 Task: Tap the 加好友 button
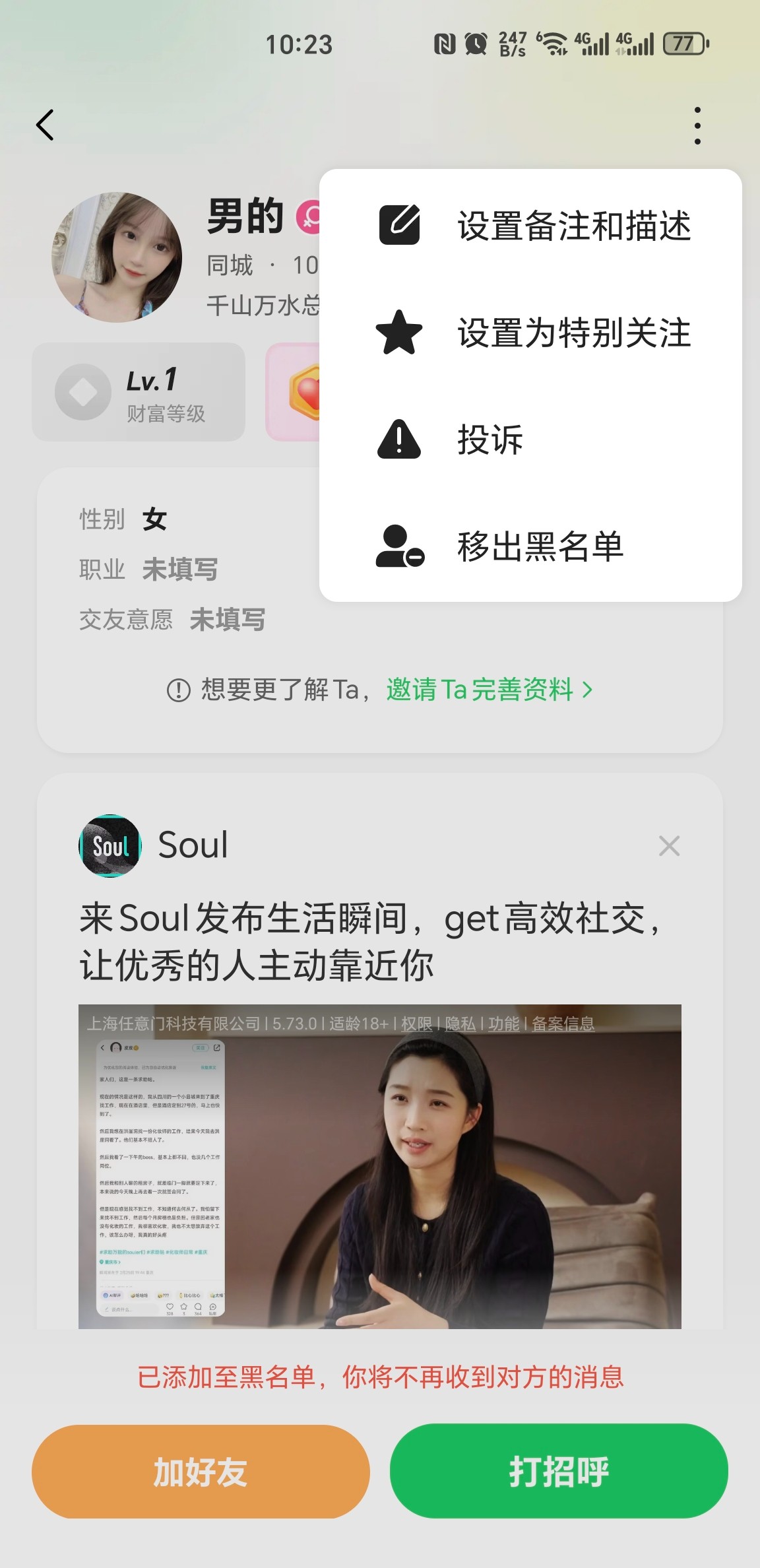tap(201, 1472)
